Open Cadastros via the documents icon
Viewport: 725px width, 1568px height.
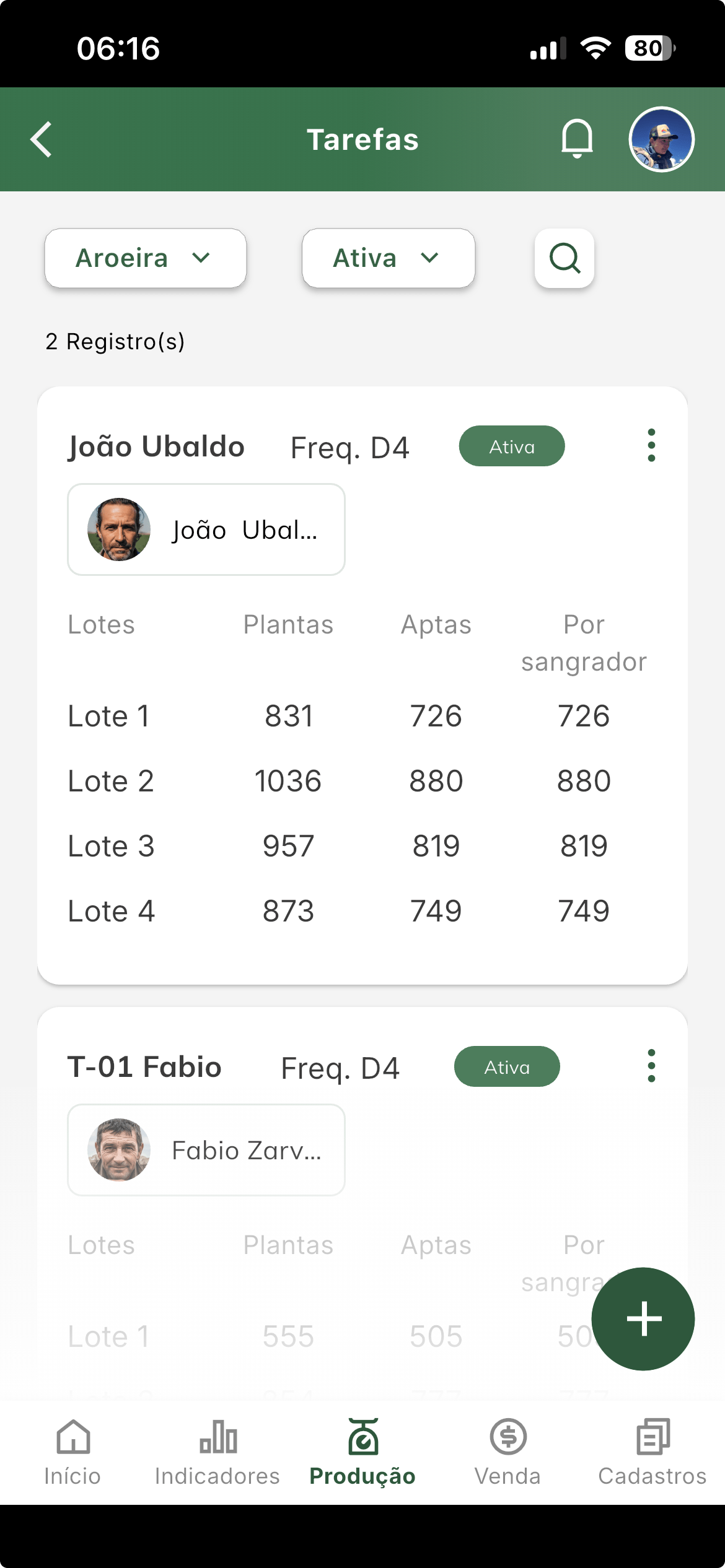coord(652,1437)
